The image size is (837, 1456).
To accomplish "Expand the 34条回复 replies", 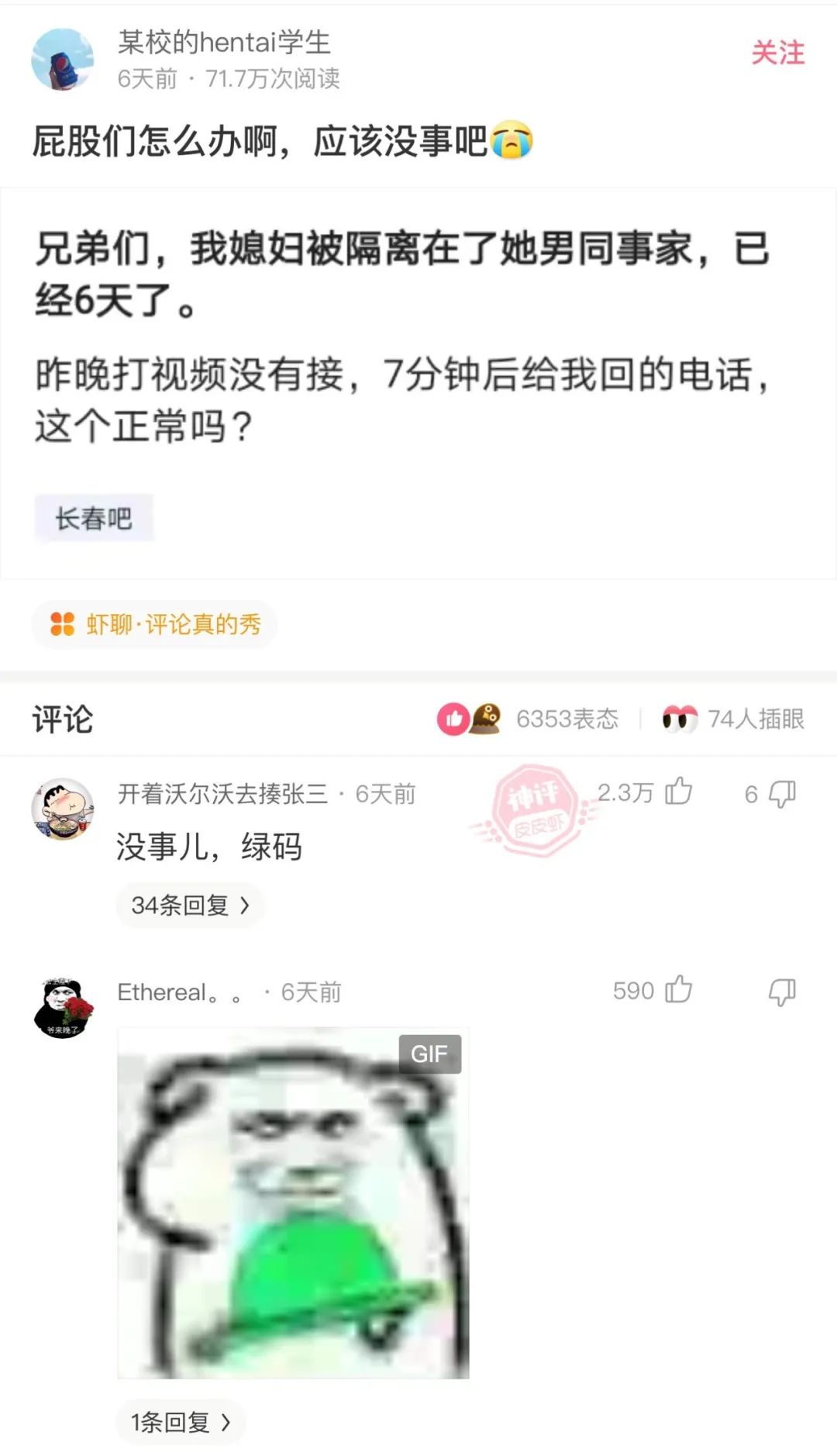I will pos(190,905).
